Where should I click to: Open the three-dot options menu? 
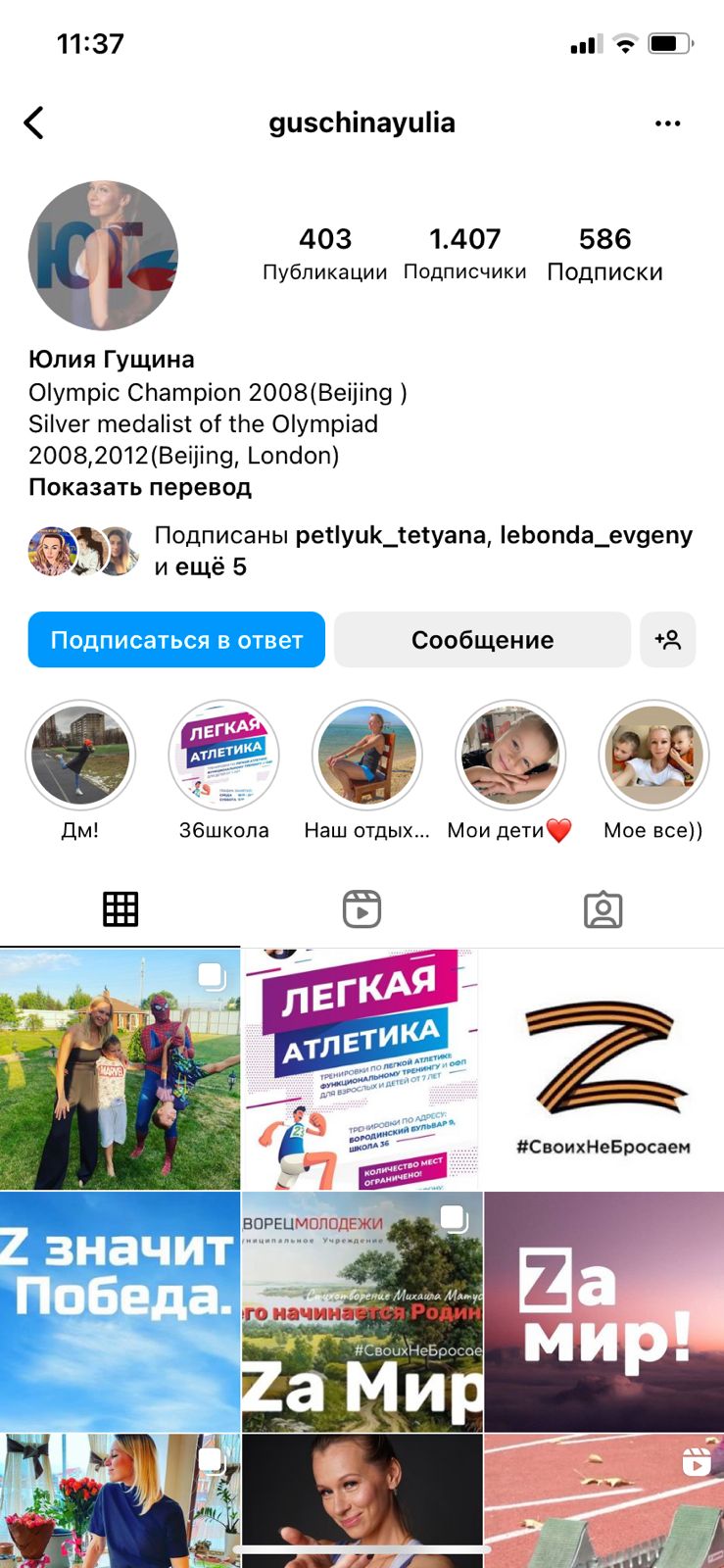[667, 123]
